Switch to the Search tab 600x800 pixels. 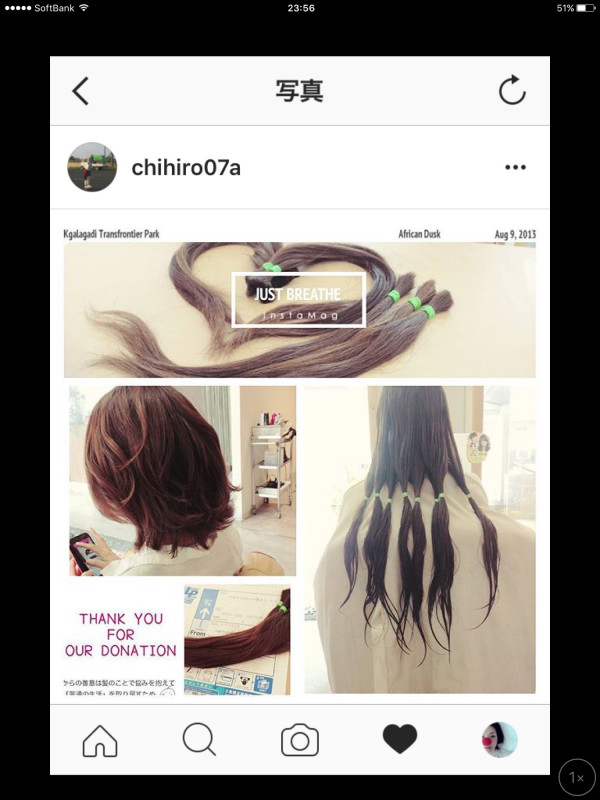[199, 740]
